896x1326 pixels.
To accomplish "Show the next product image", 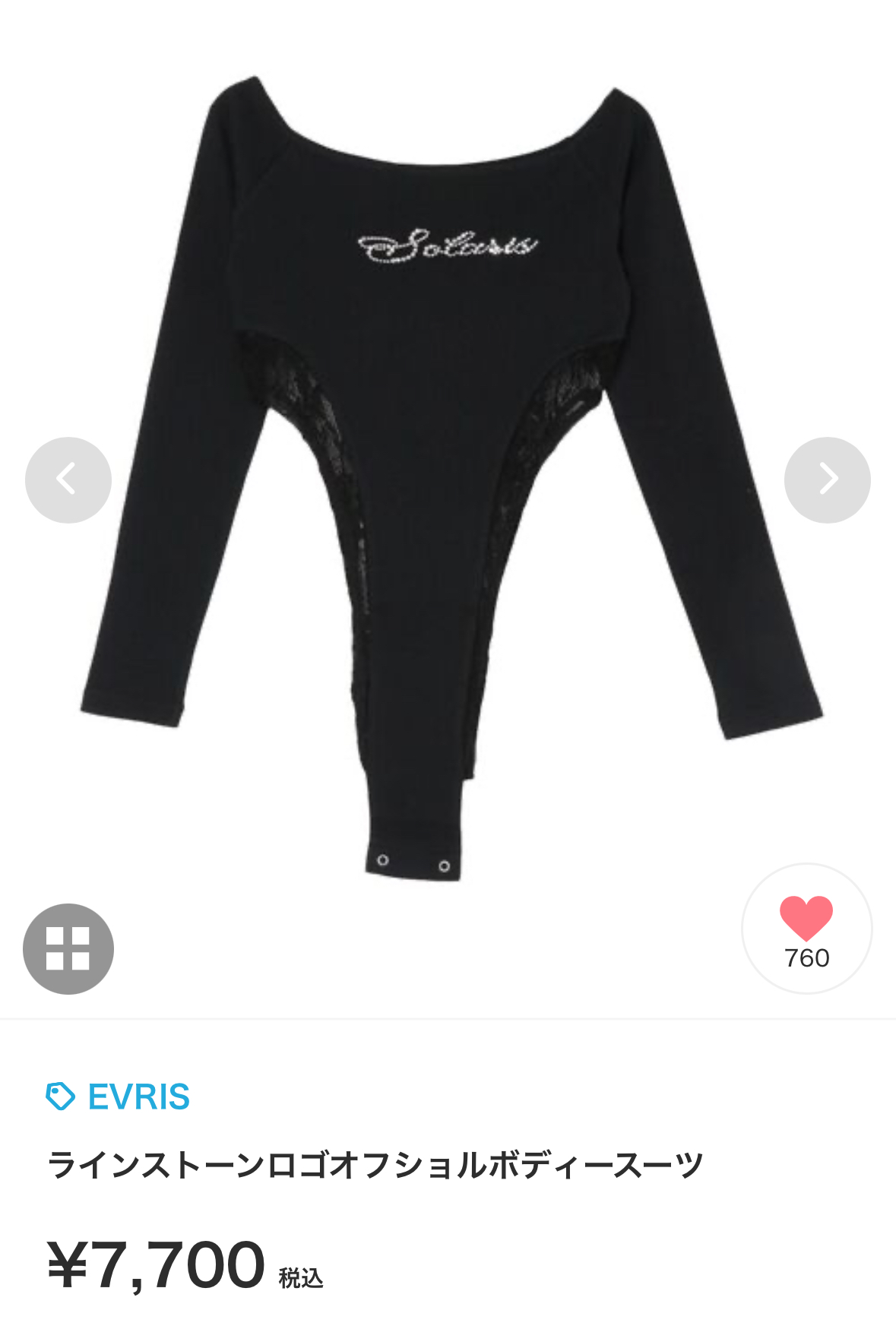I will [x=827, y=479].
